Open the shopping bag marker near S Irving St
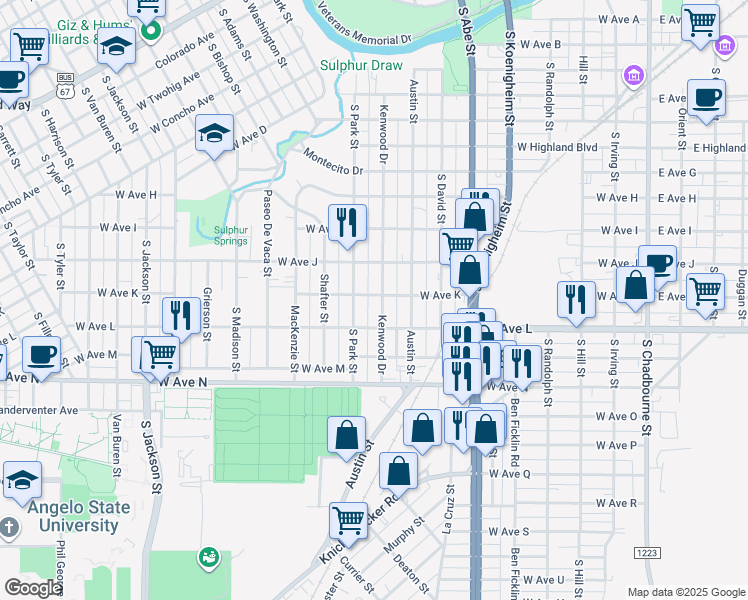Image resolution: width=748 pixels, height=600 pixels. point(636,286)
